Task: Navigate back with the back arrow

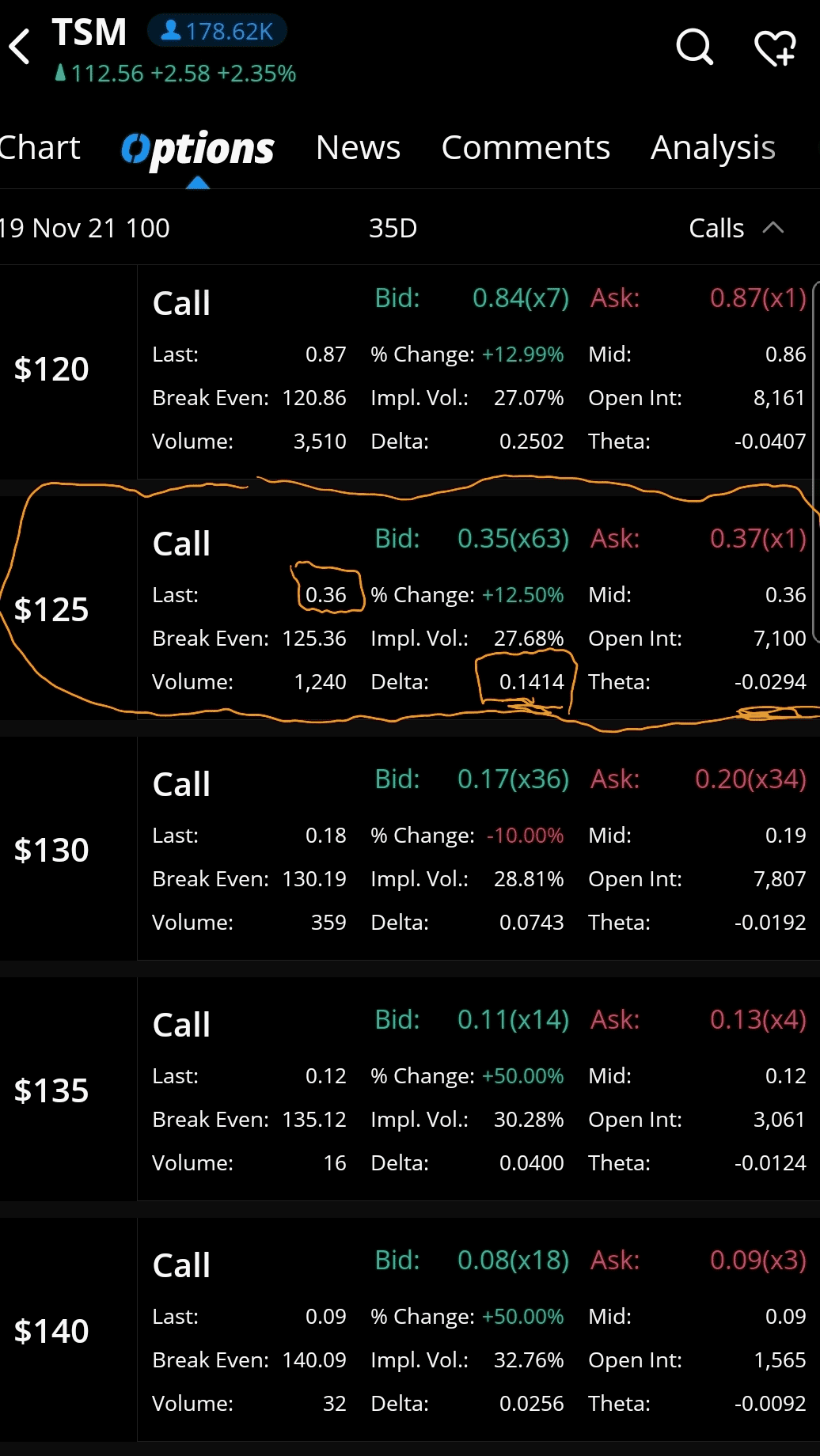Action: [x=19, y=46]
